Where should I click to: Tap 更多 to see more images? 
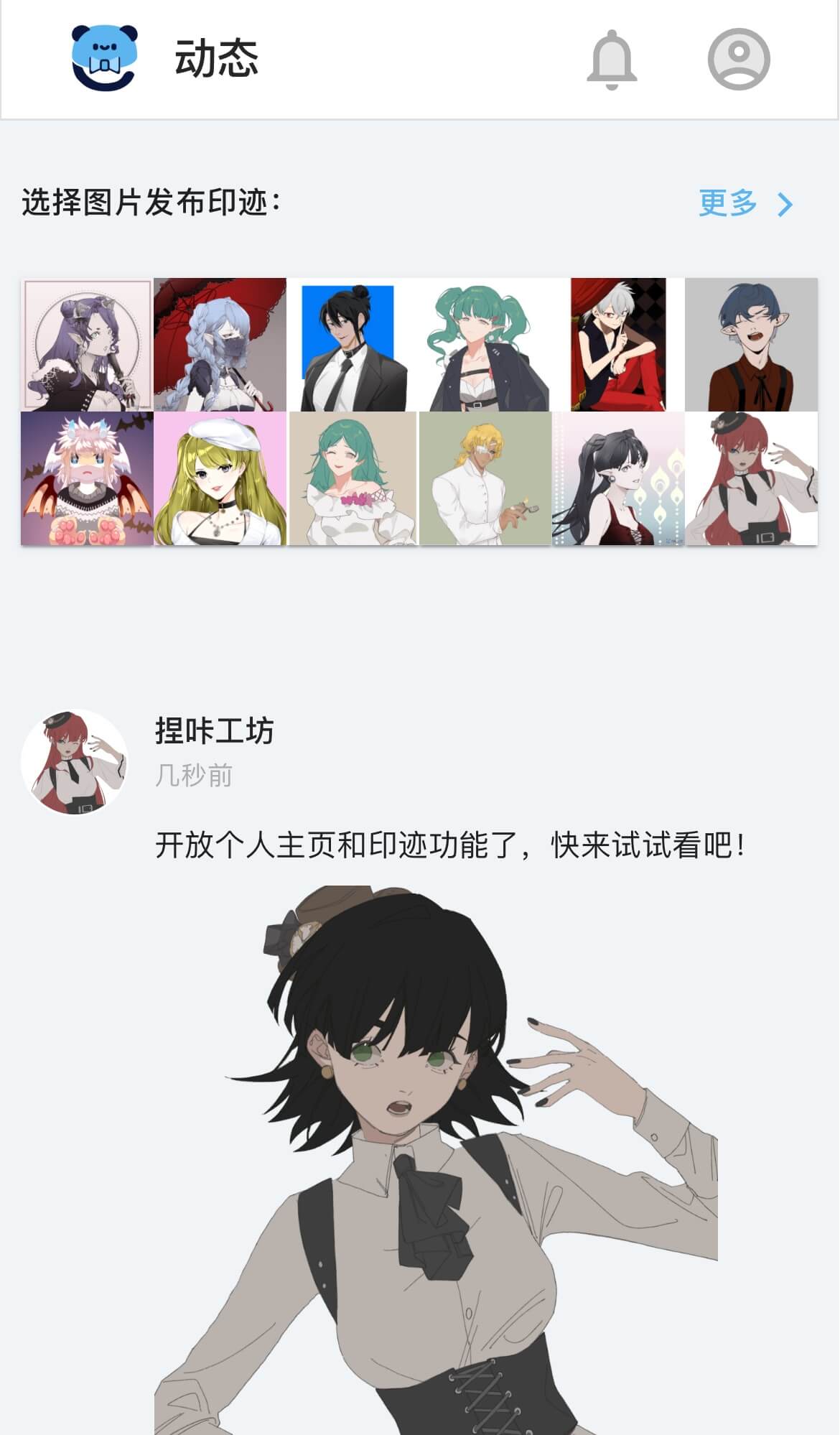click(745, 203)
